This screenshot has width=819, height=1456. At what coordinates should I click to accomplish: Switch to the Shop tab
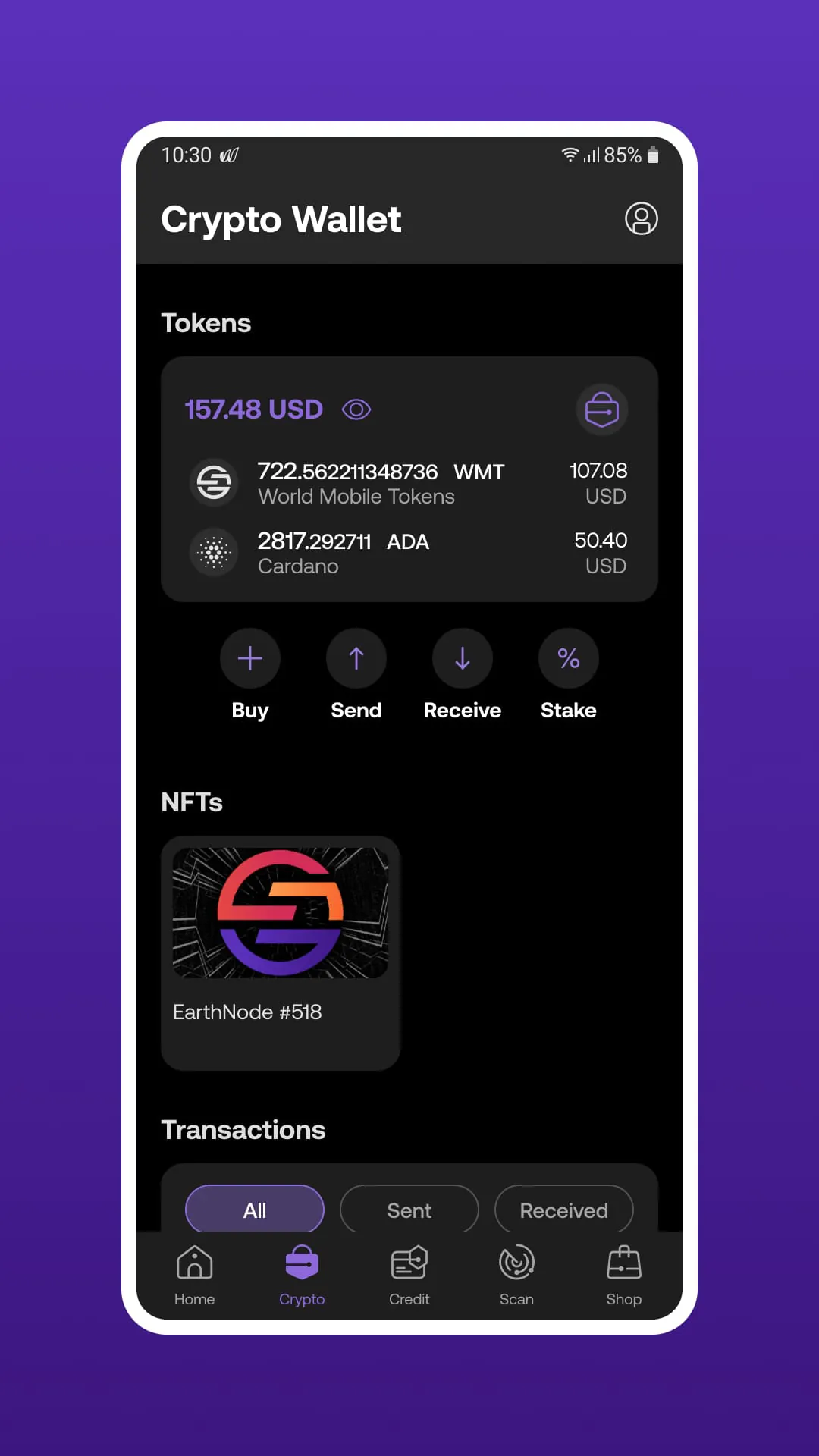click(624, 1276)
